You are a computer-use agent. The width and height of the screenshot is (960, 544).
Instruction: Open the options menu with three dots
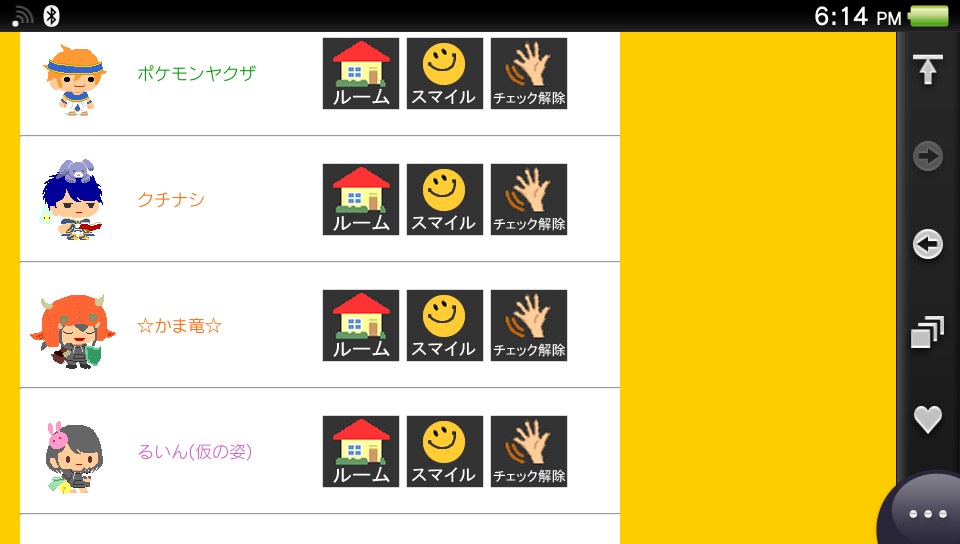tap(927, 514)
